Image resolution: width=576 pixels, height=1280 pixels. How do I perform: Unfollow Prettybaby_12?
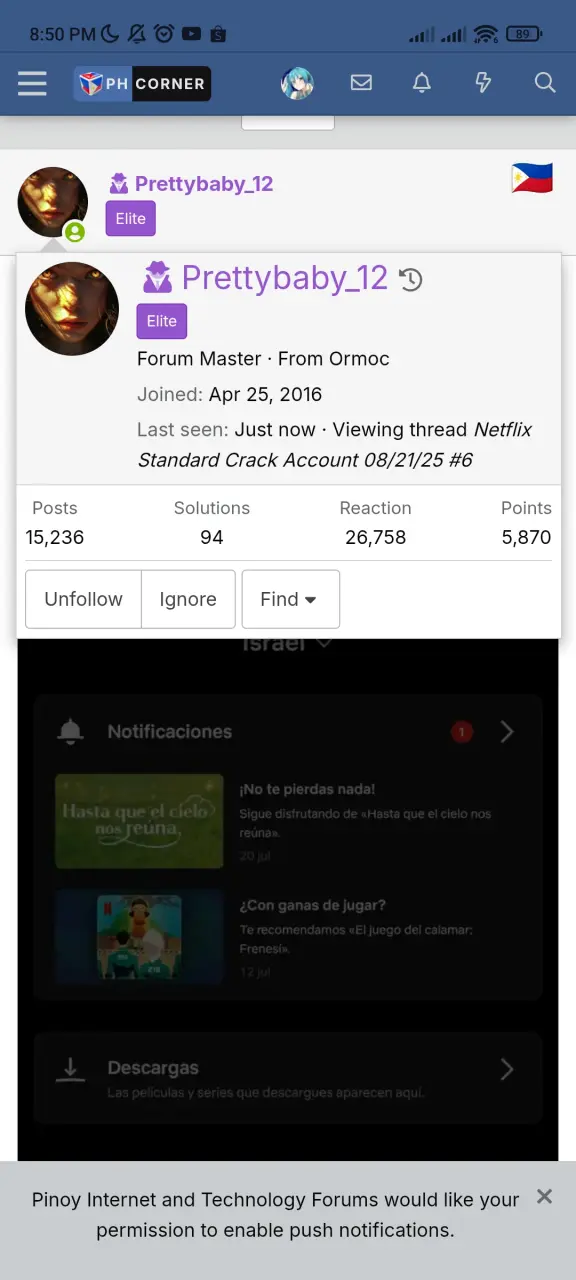83,599
